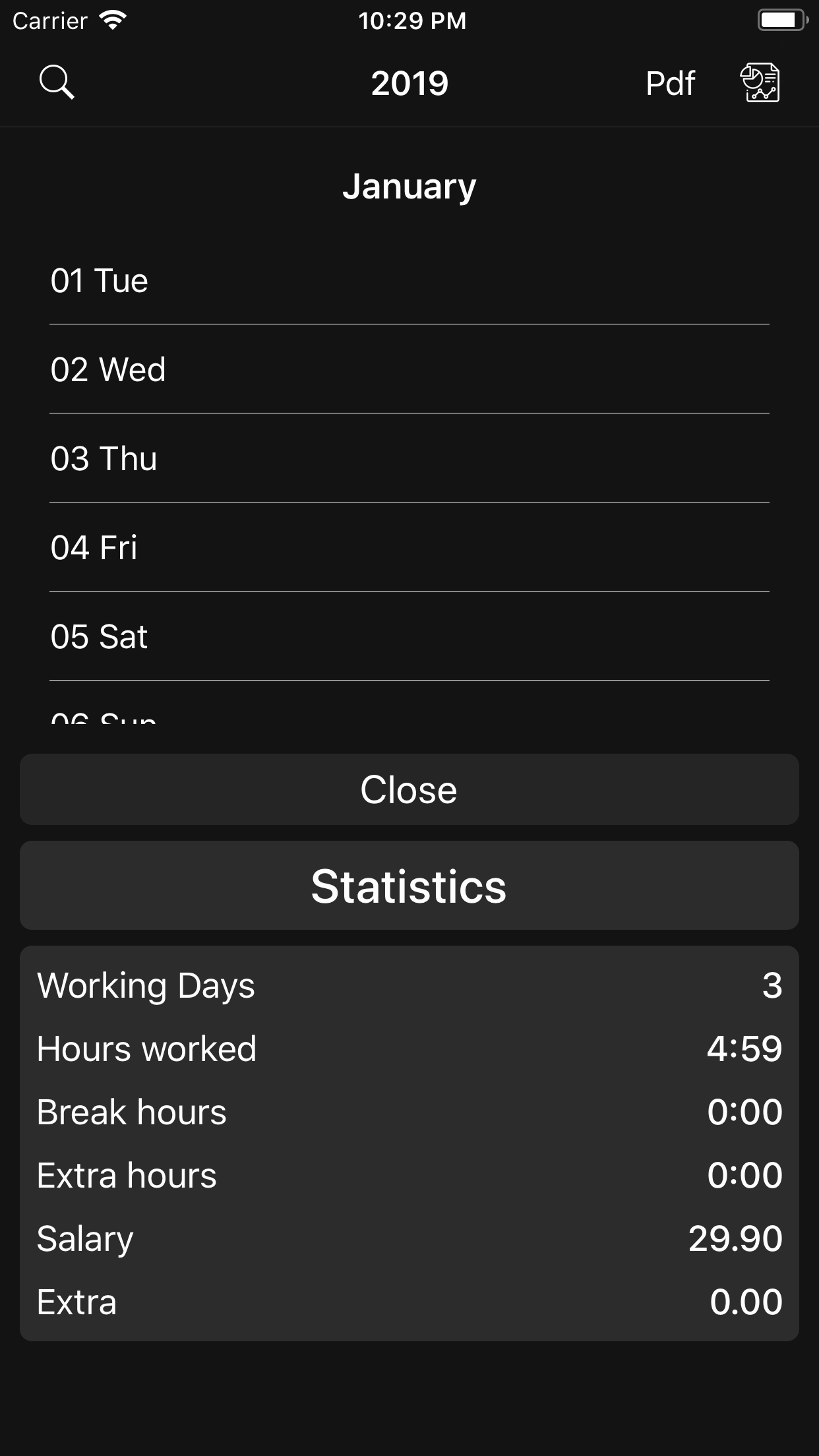Export the timesheet as Pdf
This screenshot has height=1456, width=819.
[x=670, y=84]
